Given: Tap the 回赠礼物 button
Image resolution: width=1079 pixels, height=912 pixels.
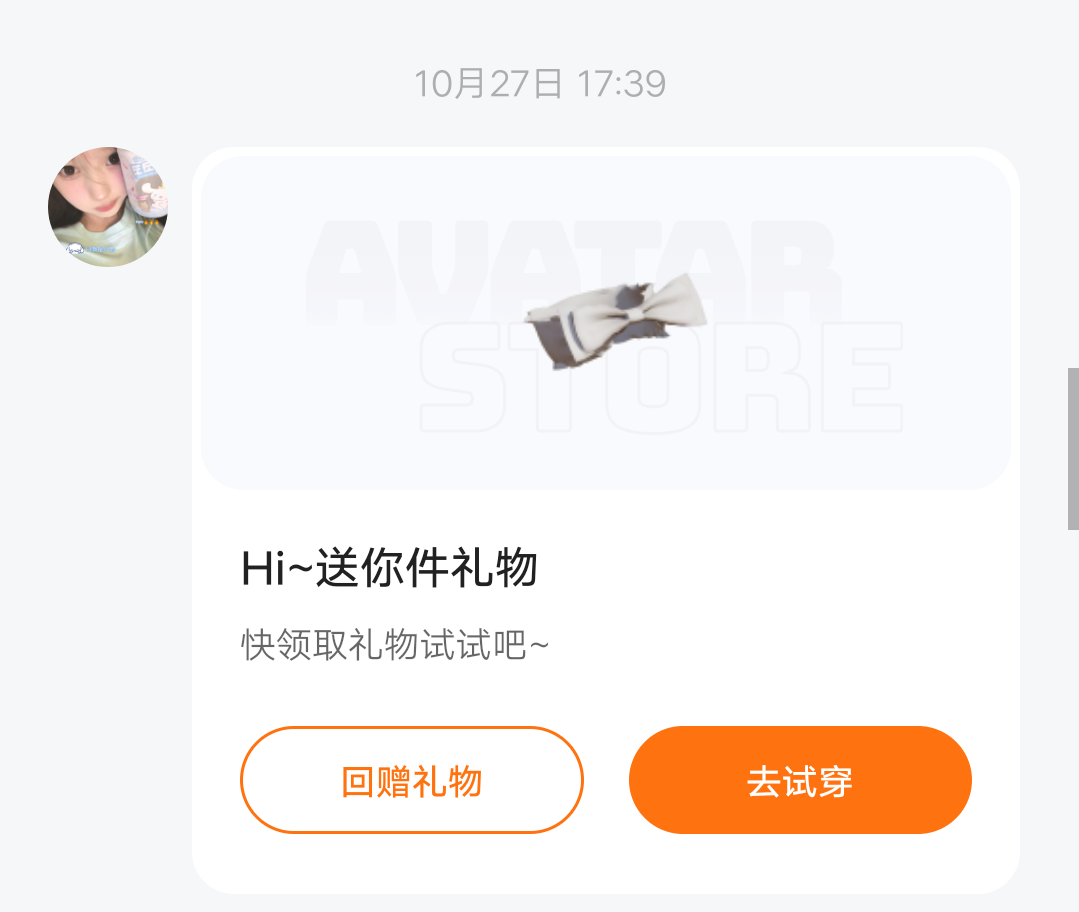Looking at the screenshot, I should pyautogui.click(x=411, y=780).
